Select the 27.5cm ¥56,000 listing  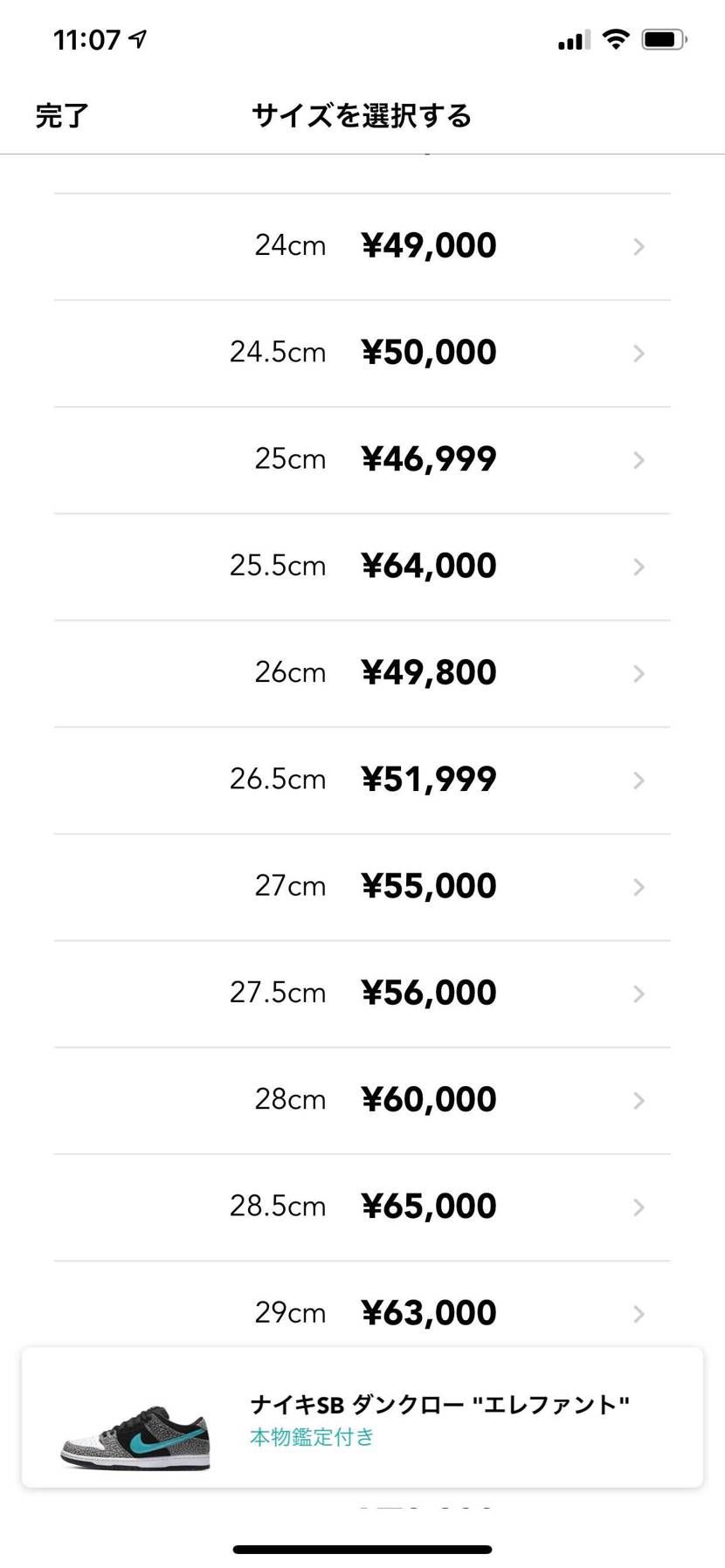362,993
